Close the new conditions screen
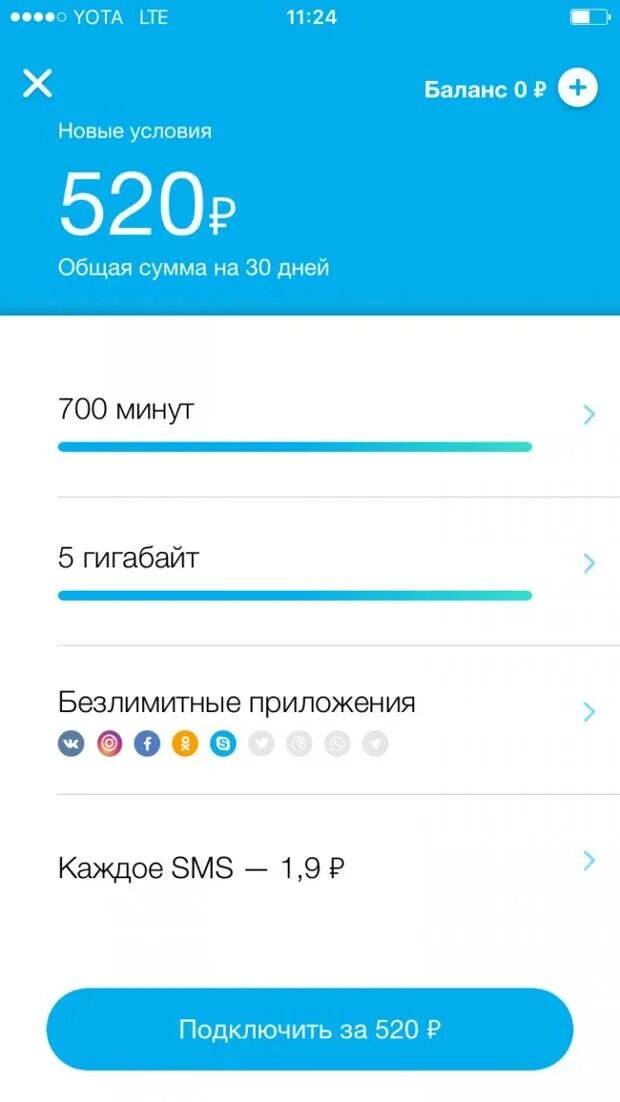Screen dimensions: 620x1102 (37, 84)
